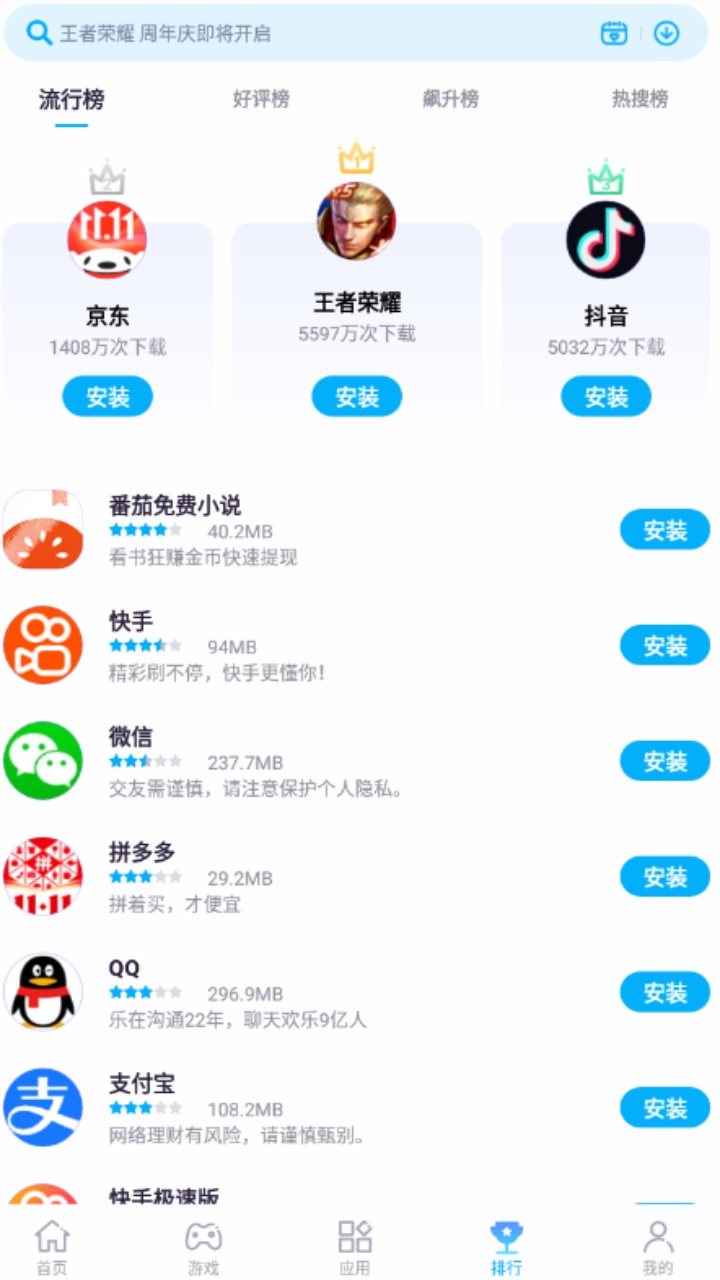Screen dimensions: 720x1280
Task: Switch to the 飙升榜 tab
Action: pyautogui.click(x=450, y=99)
